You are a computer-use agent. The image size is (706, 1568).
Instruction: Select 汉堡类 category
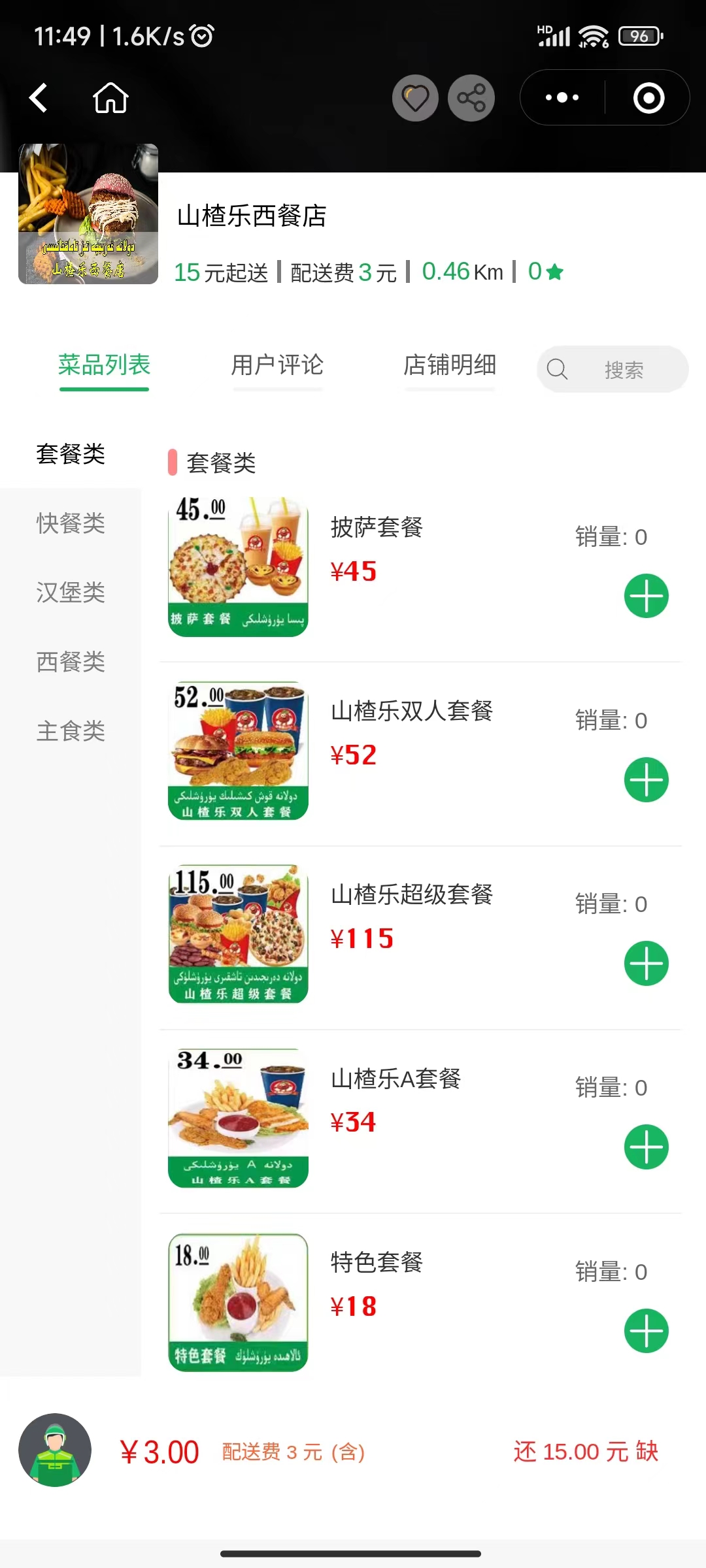point(71,592)
